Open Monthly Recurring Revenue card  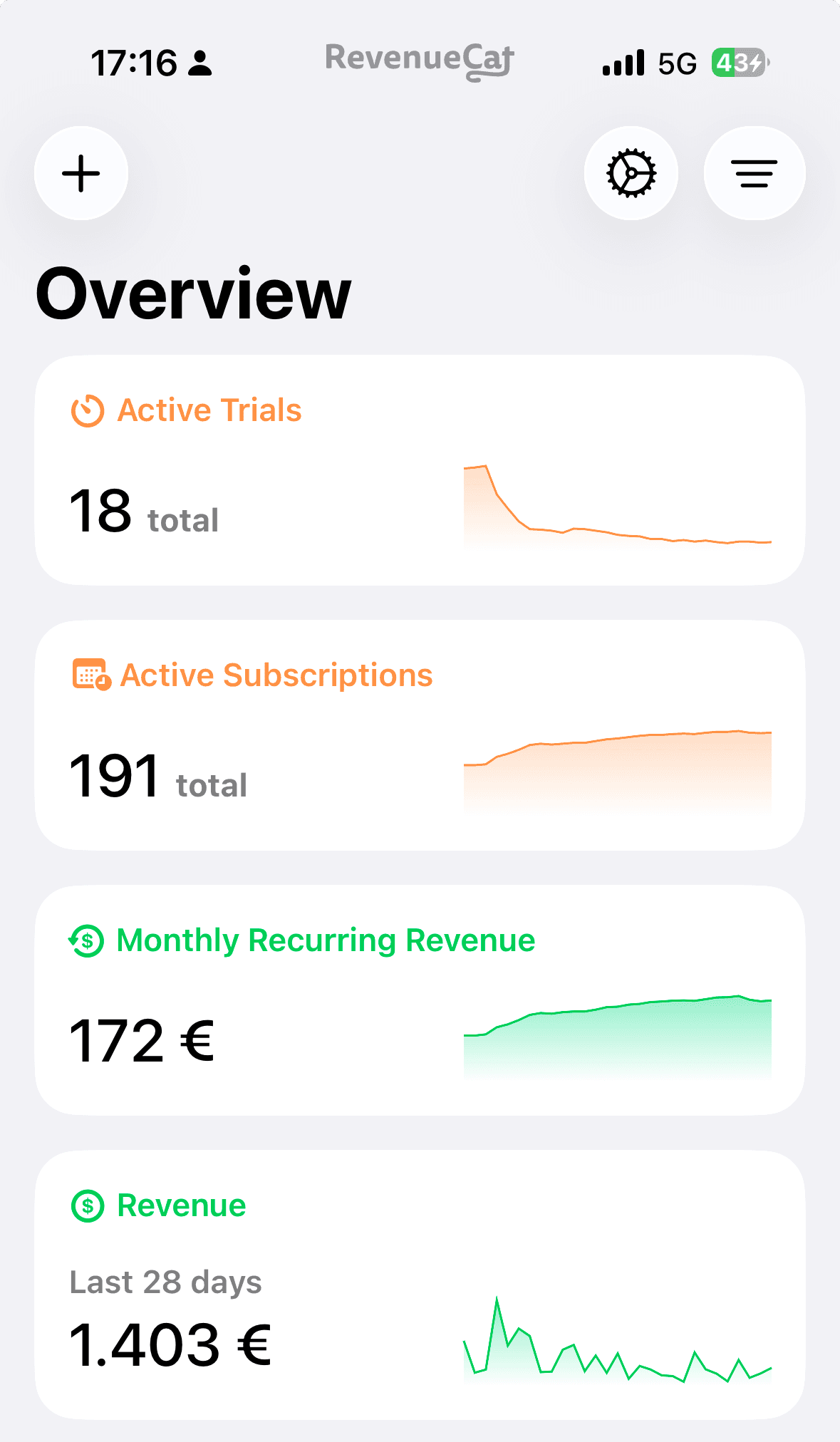(x=420, y=1000)
